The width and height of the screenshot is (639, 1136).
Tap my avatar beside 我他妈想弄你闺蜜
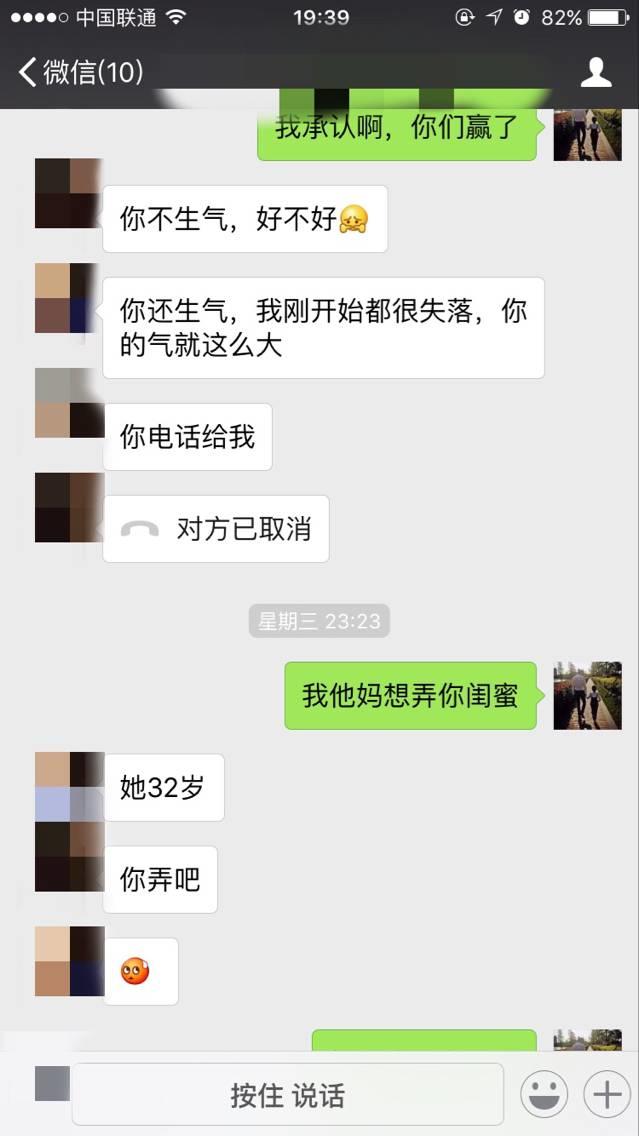point(587,695)
